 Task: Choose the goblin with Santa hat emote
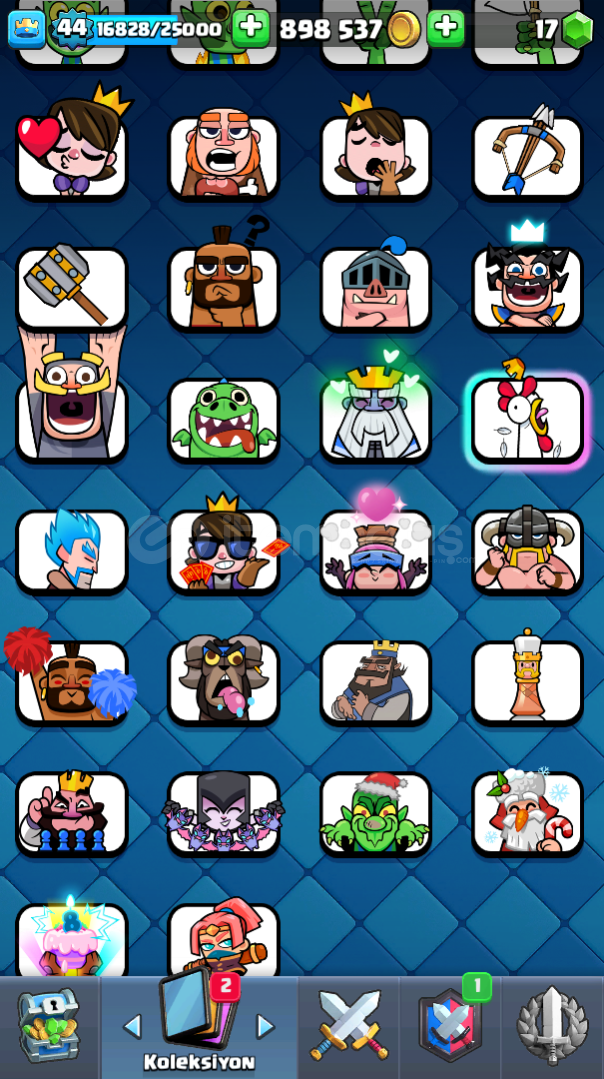(376, 813)
